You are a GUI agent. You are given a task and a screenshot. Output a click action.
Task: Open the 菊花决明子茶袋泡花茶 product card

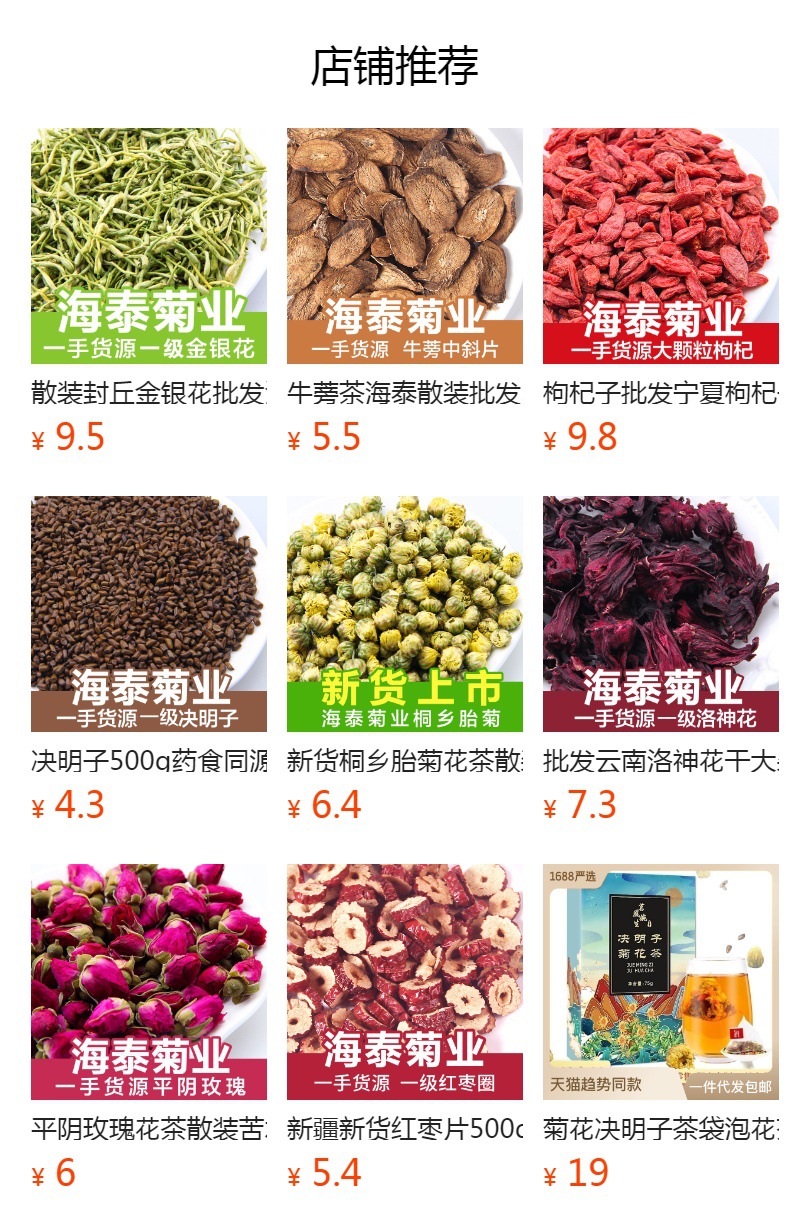[660, 982]
